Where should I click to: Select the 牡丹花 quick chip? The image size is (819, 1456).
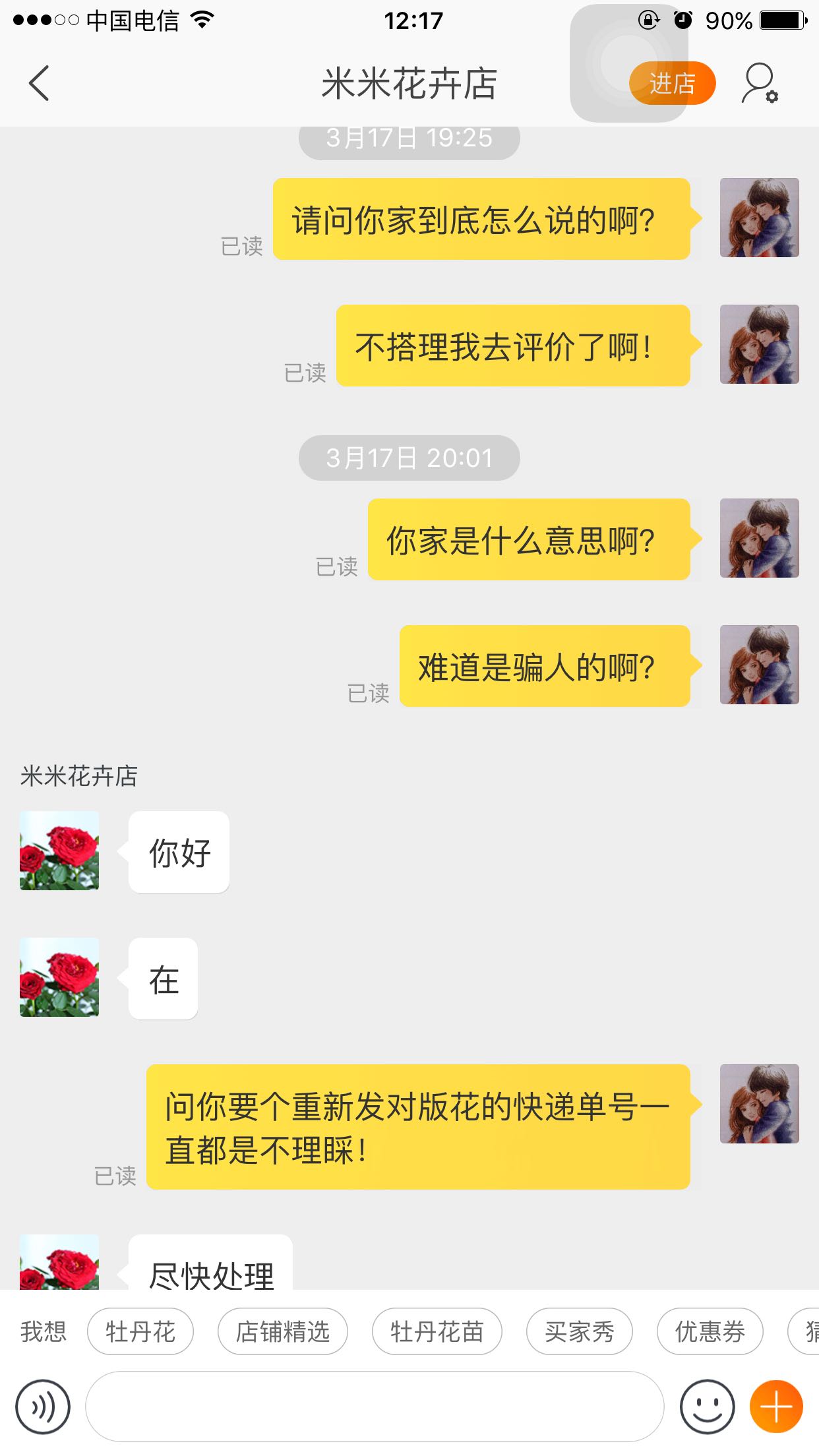point(140,1331)
